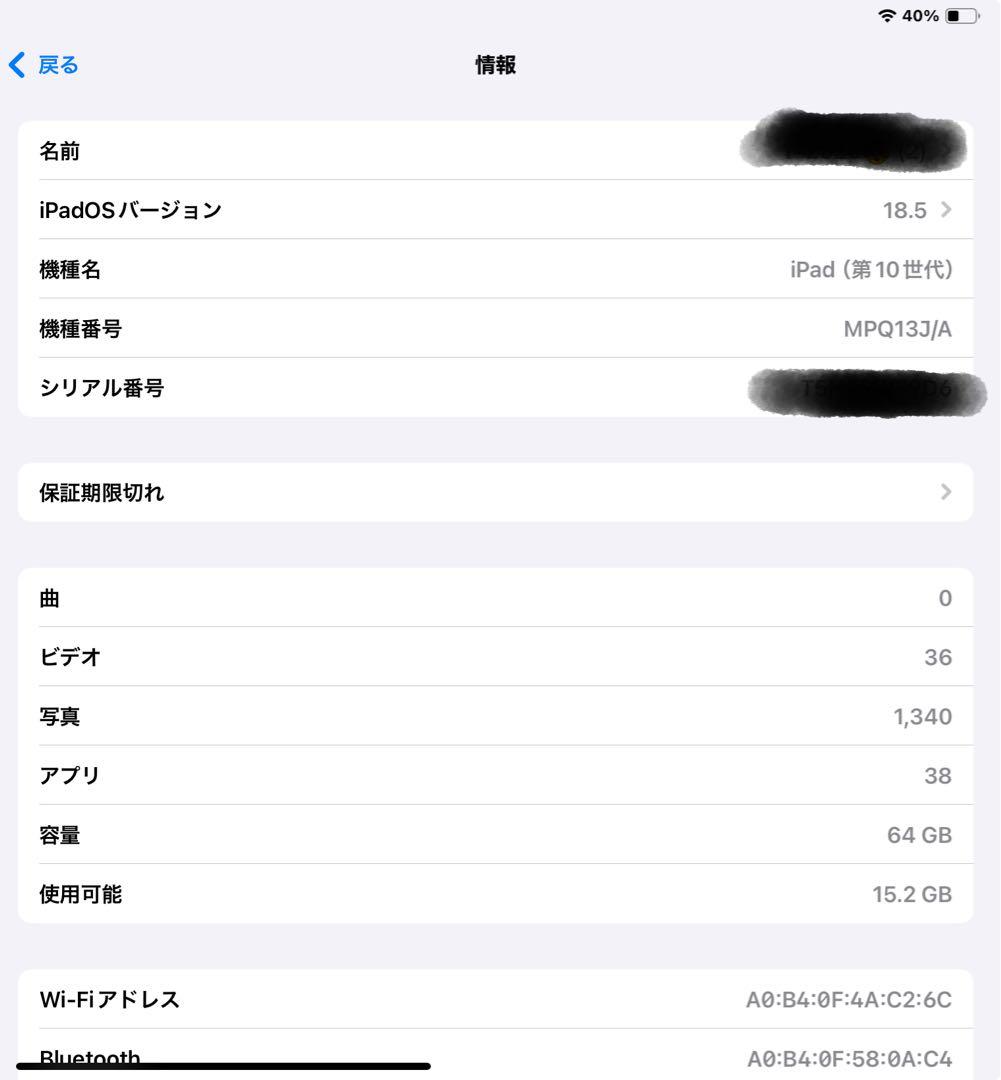Tap the battery indicator icon
The image size is (1001, 1080).
coord(961,15)
